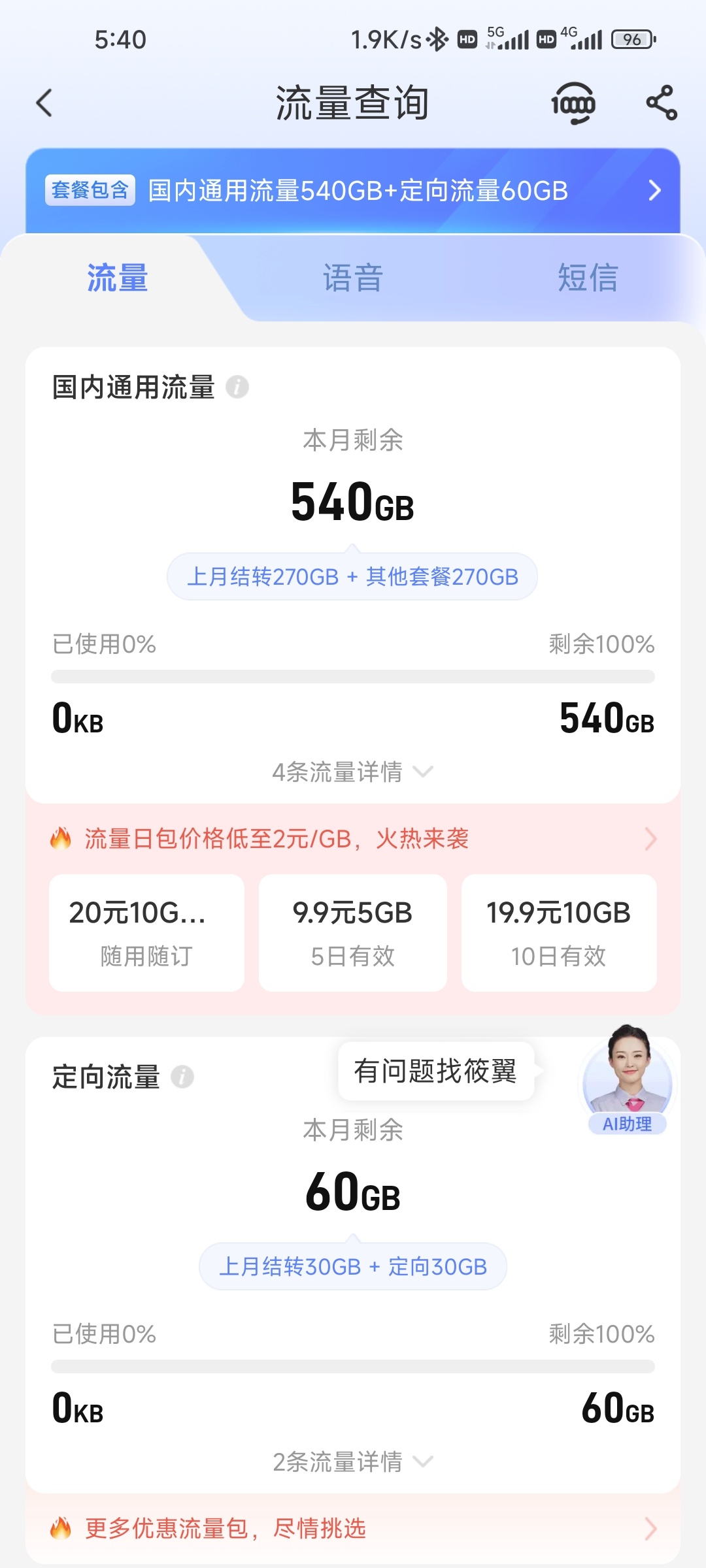The image size is (706, 1568).
Task: Open the 套餐包含 plan details banner
Action: click(353, 191)
